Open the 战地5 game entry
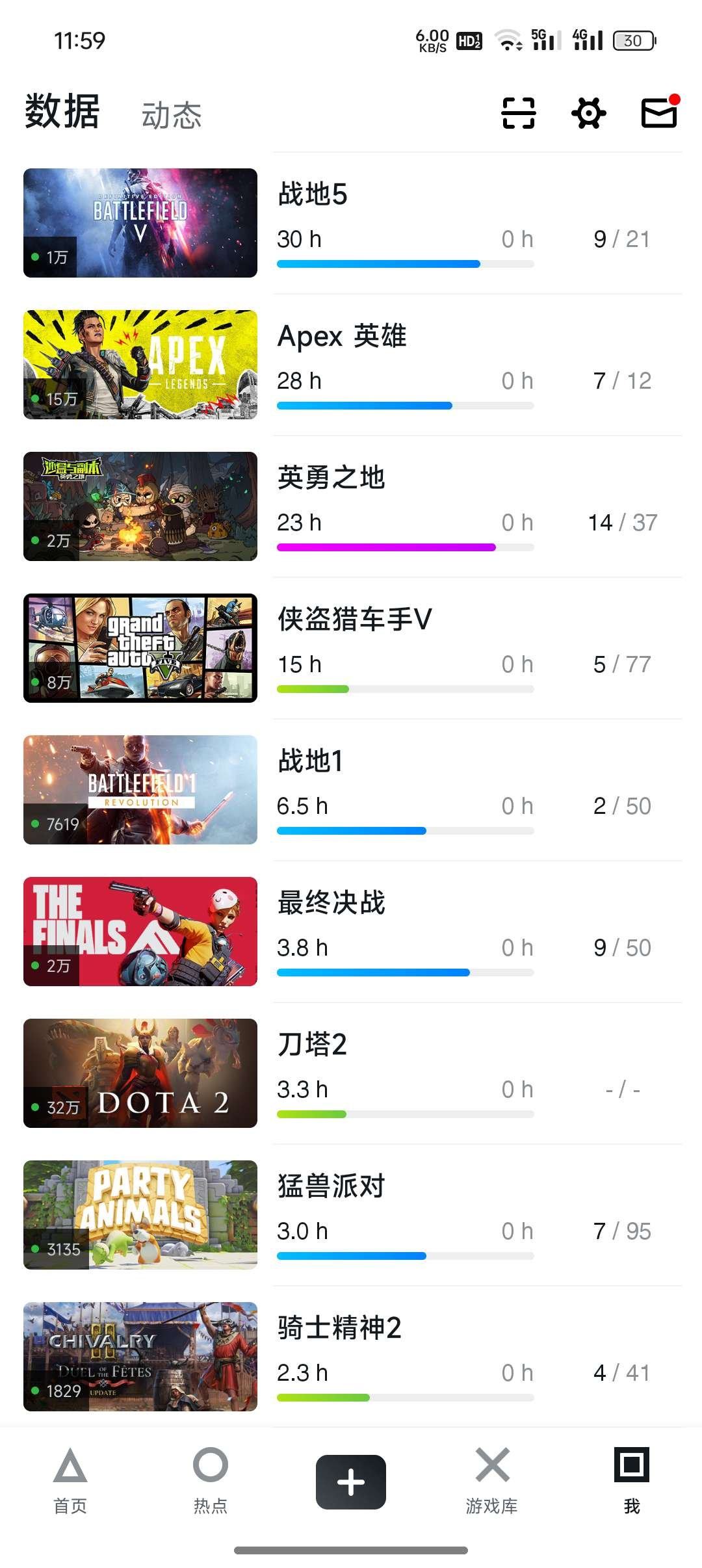This screenshot has height=1568, width=702. coord(312,194)
